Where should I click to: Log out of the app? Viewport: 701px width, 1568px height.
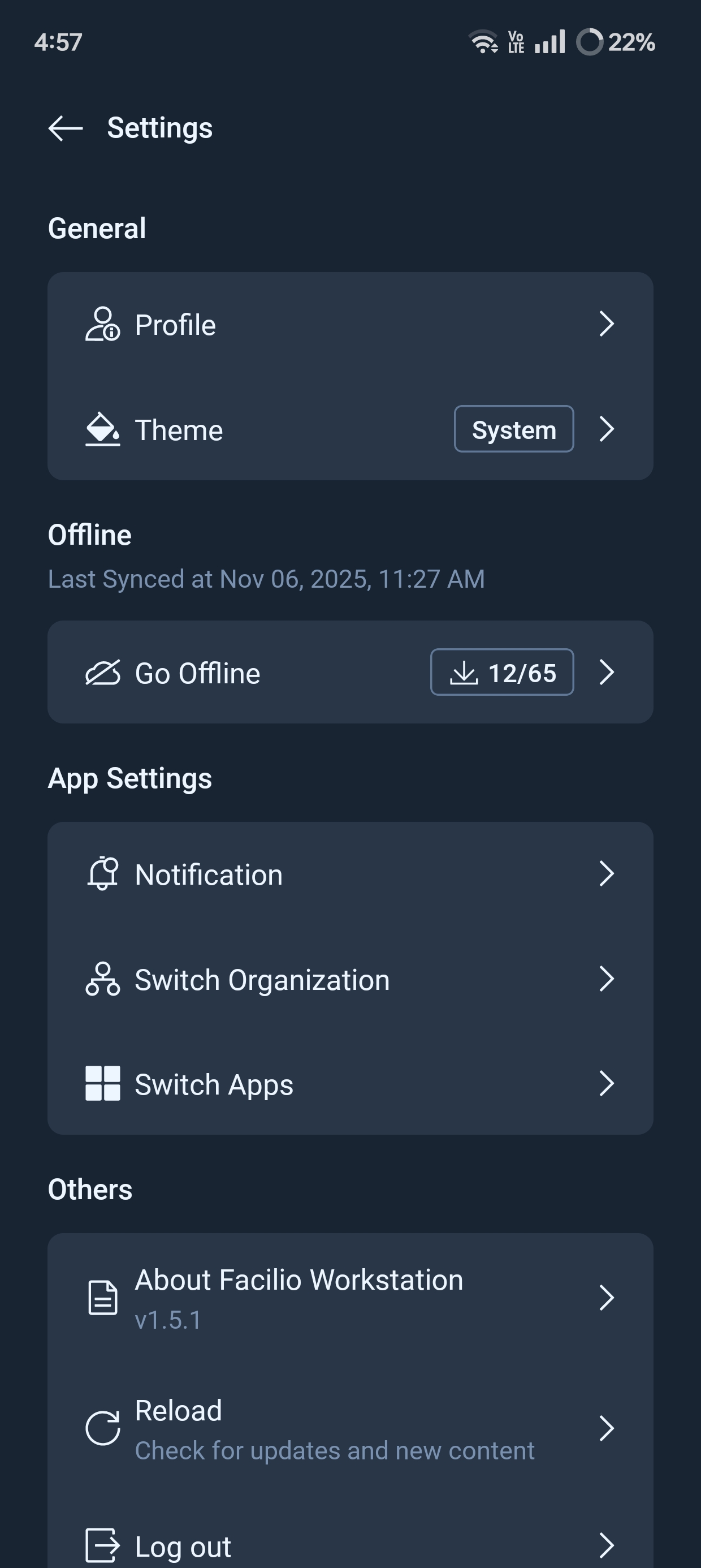[350, 1545]
